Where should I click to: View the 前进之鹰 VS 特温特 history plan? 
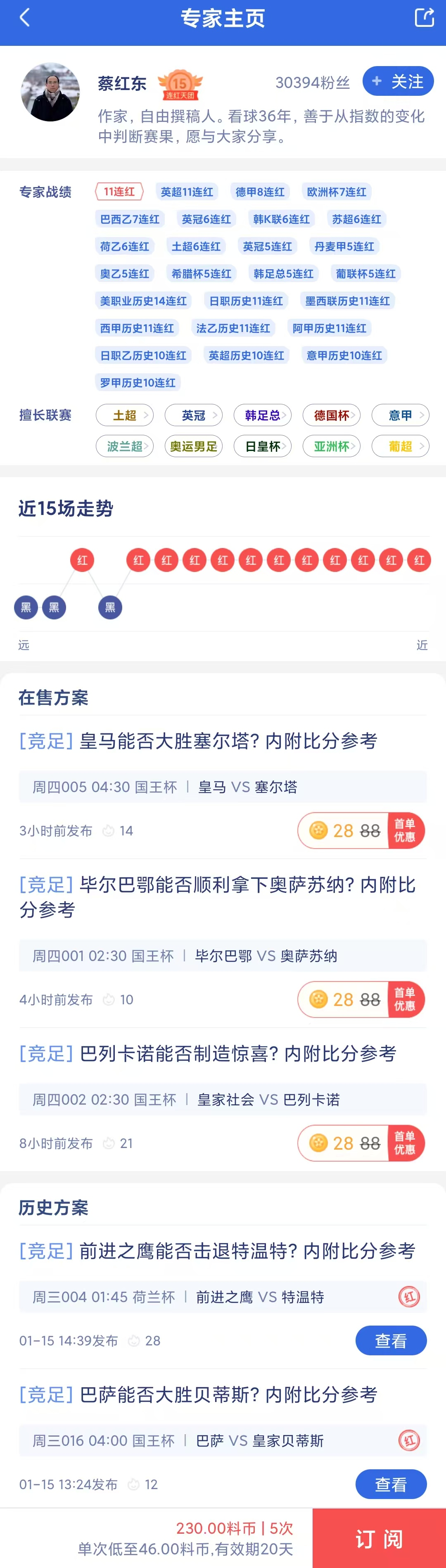tap(391, 1340)
